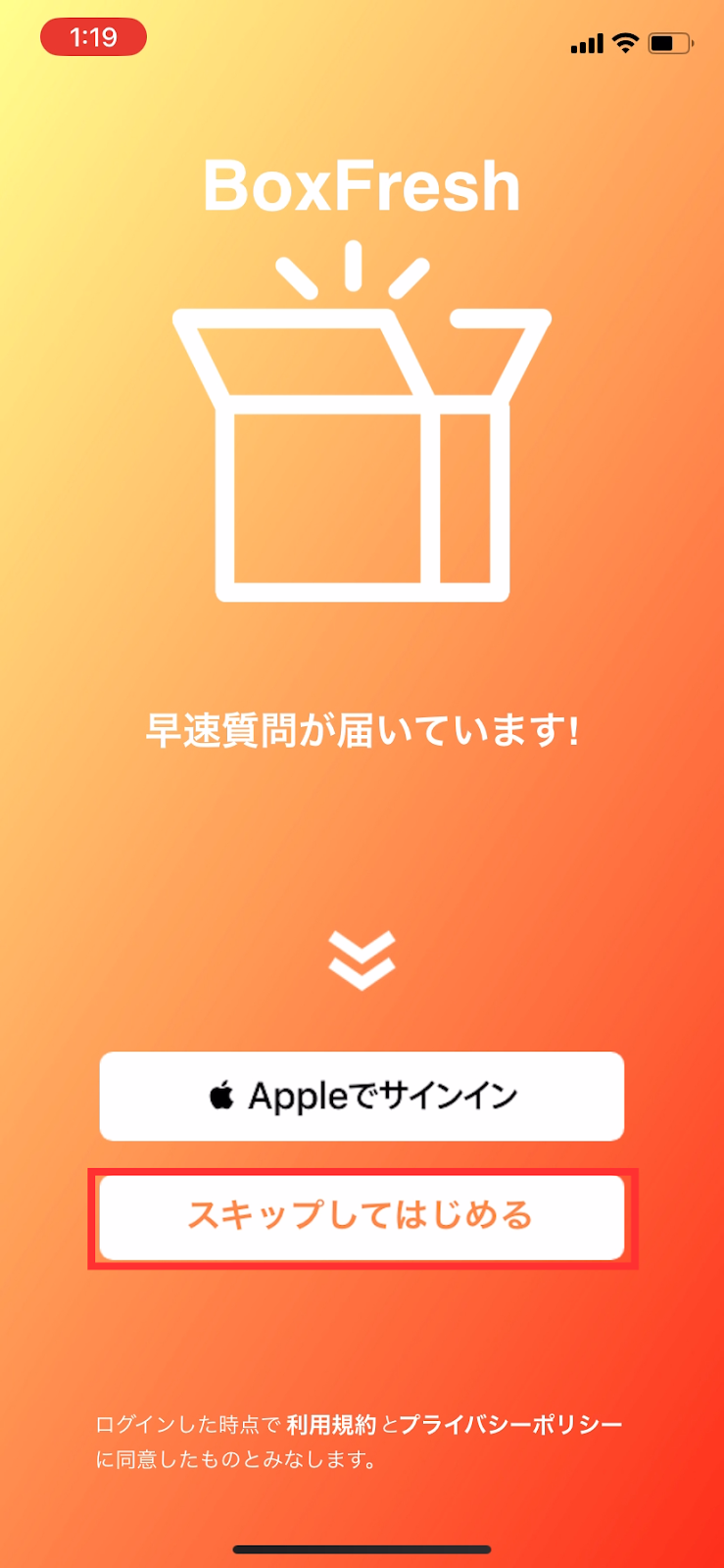Open the 利用規約 terms link
This screenshot has width=724, height=1568.
[331, 1425]
